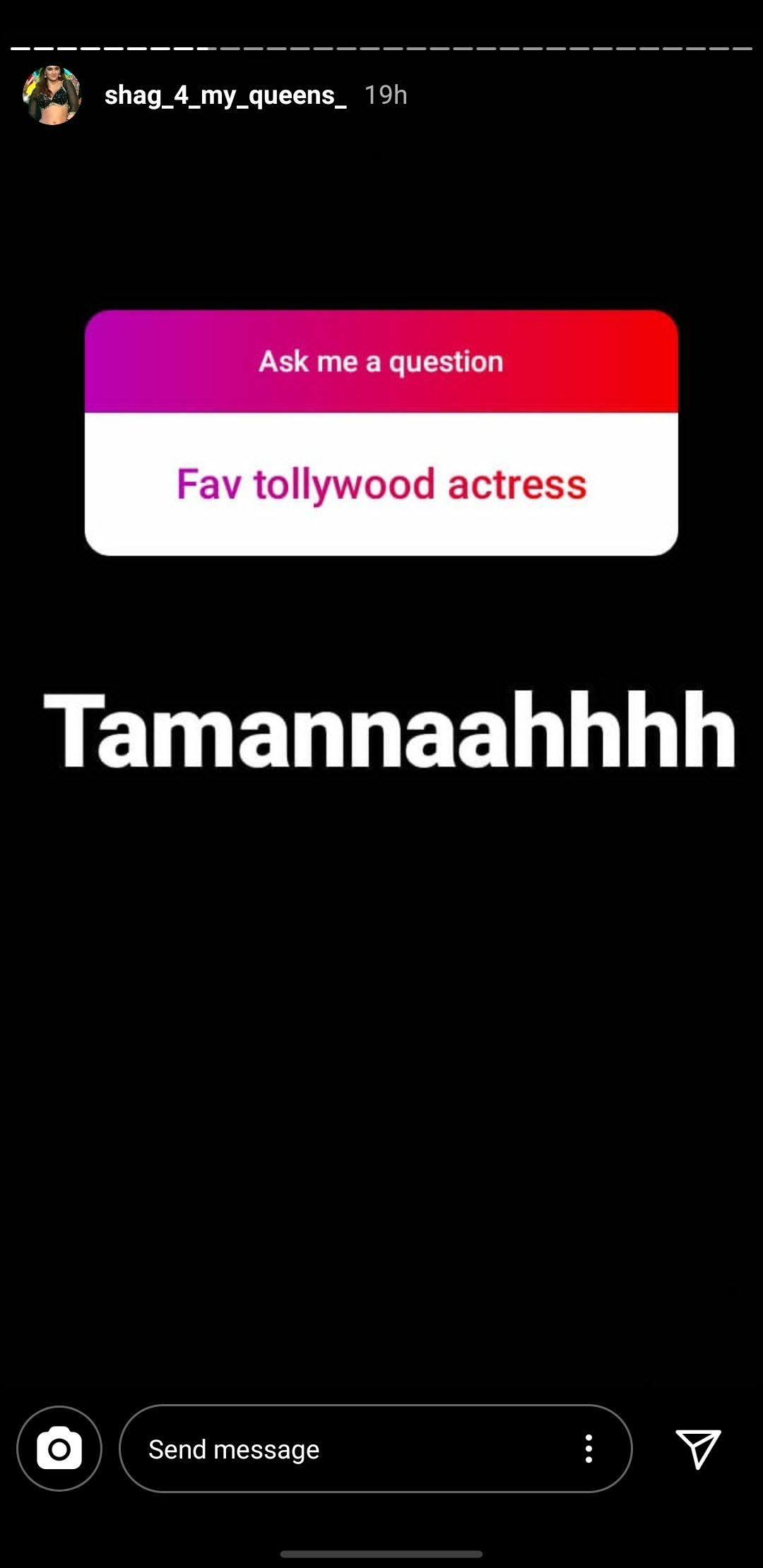Open the shag_4_my_queens_ profile username

point(225,95)
